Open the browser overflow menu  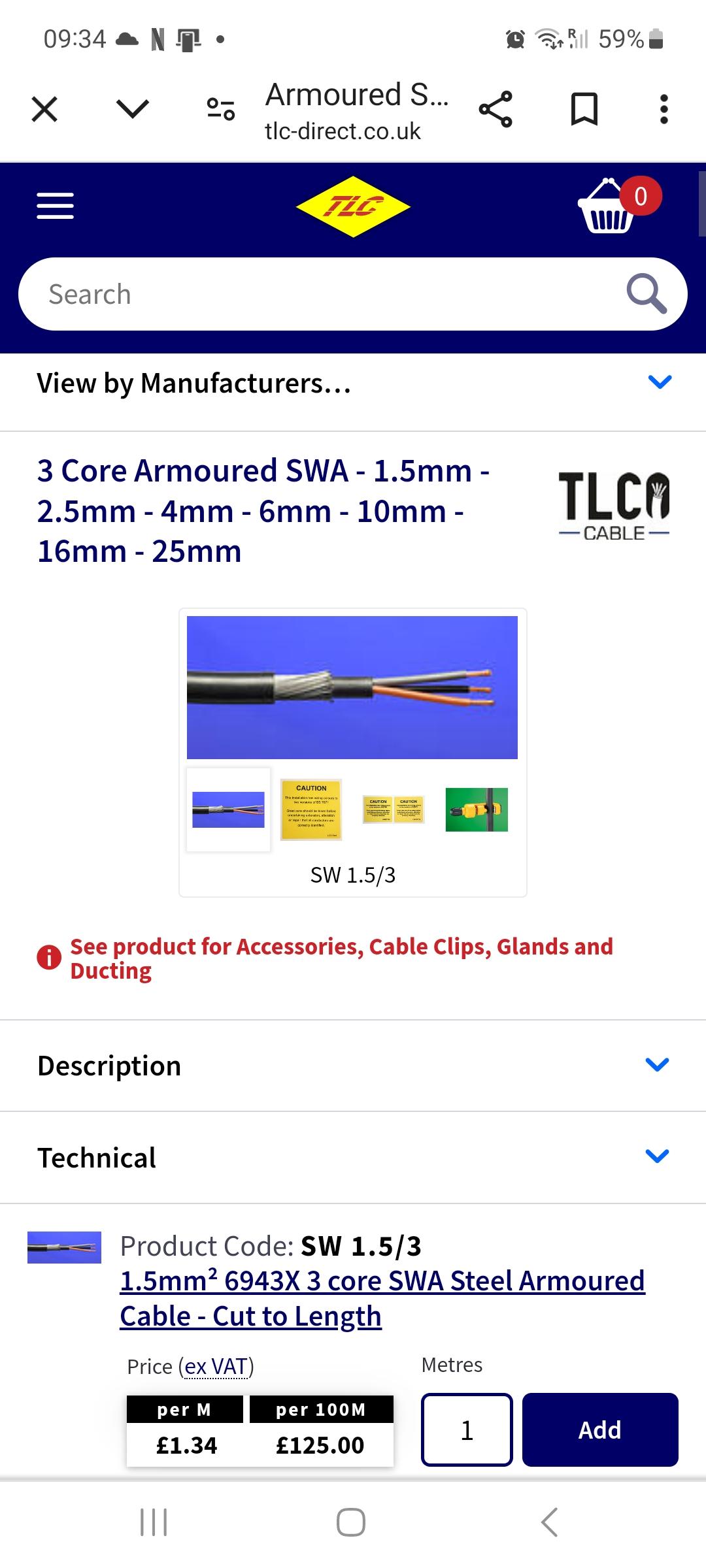pos(664,109)
